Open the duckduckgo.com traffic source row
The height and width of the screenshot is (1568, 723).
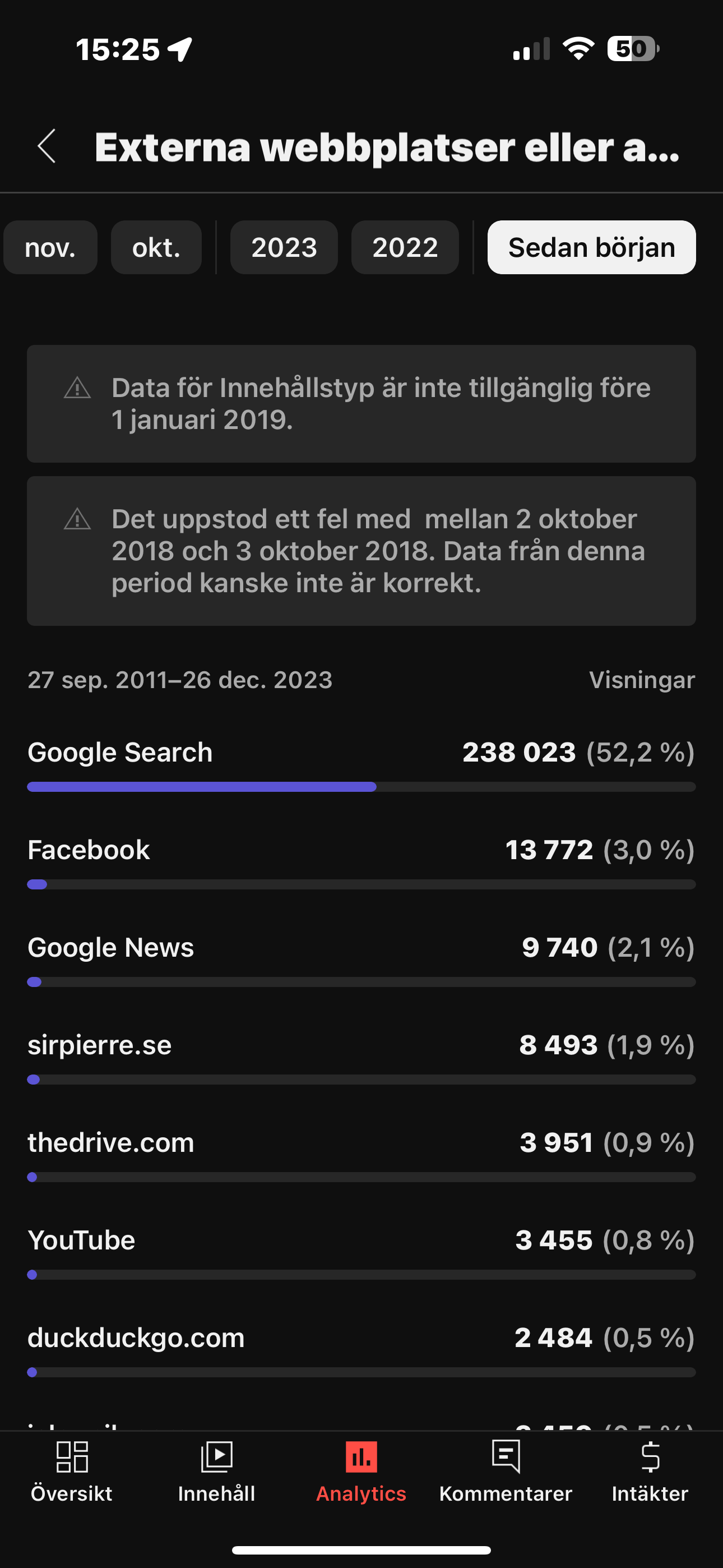(361, 1349)
